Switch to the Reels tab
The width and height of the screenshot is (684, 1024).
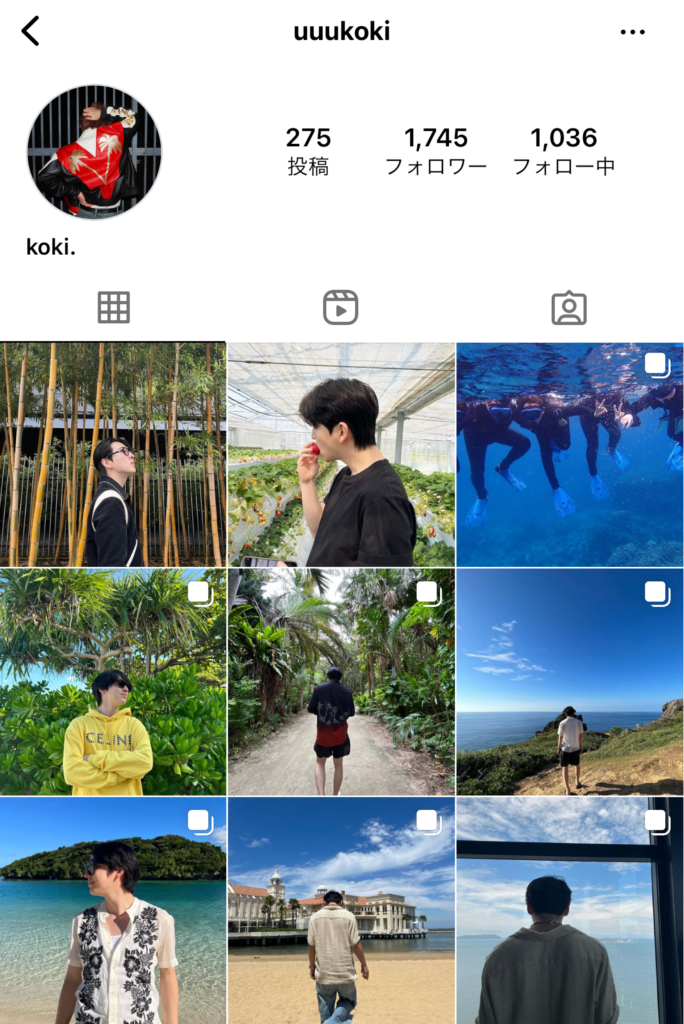(x=341, y=307)
